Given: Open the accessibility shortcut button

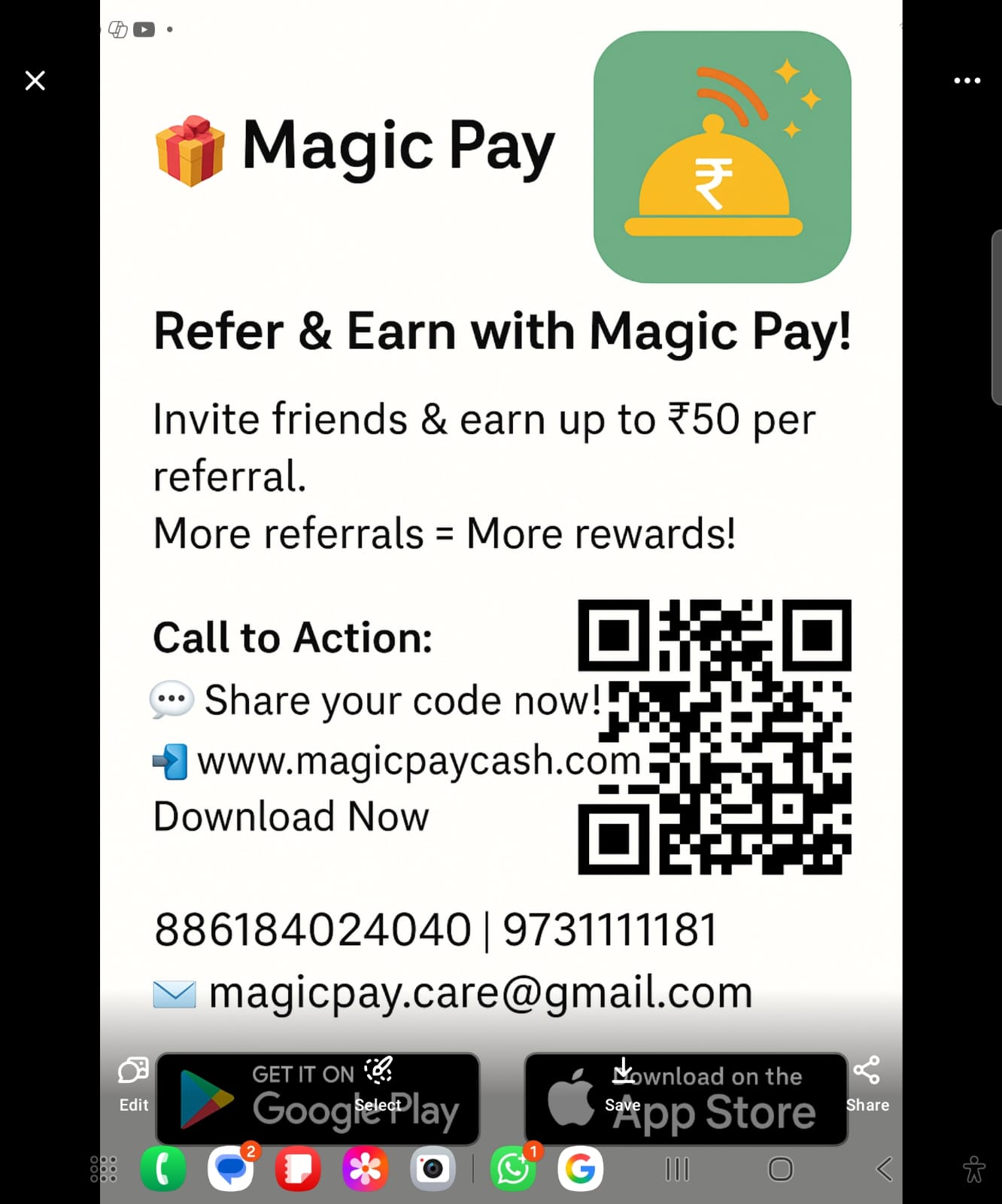Looking at the screenshot, I should tap(973, 1169).
